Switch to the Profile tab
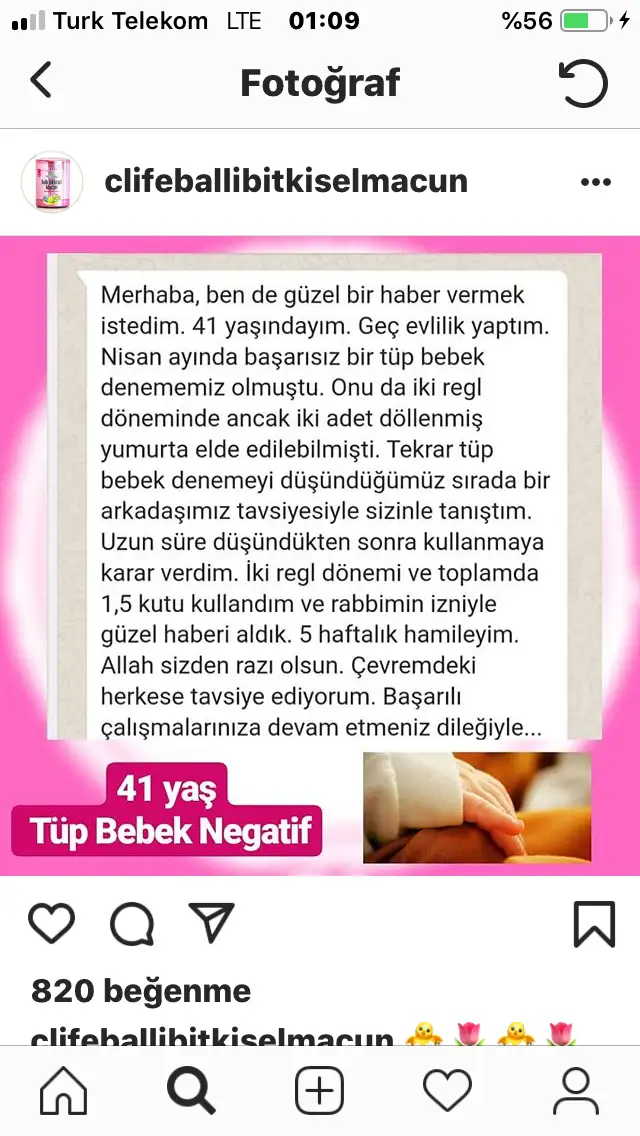 (x=576, y=1091)
